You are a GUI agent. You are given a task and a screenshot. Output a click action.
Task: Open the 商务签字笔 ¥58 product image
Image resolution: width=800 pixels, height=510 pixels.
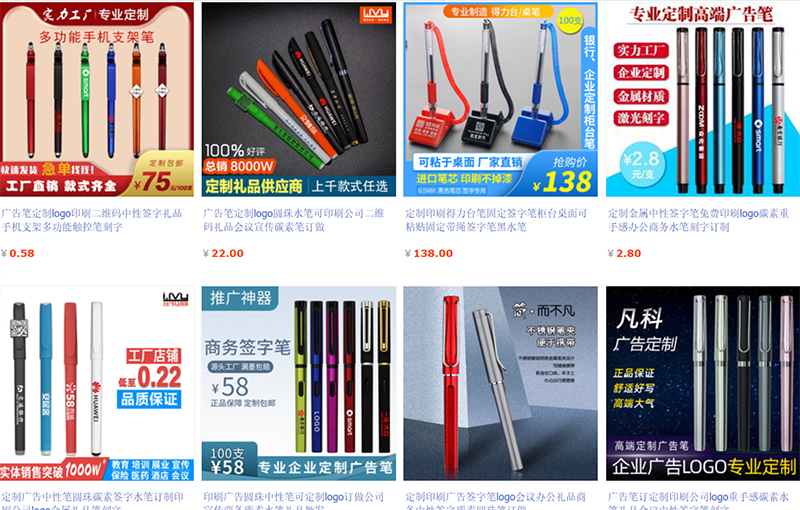298,382
